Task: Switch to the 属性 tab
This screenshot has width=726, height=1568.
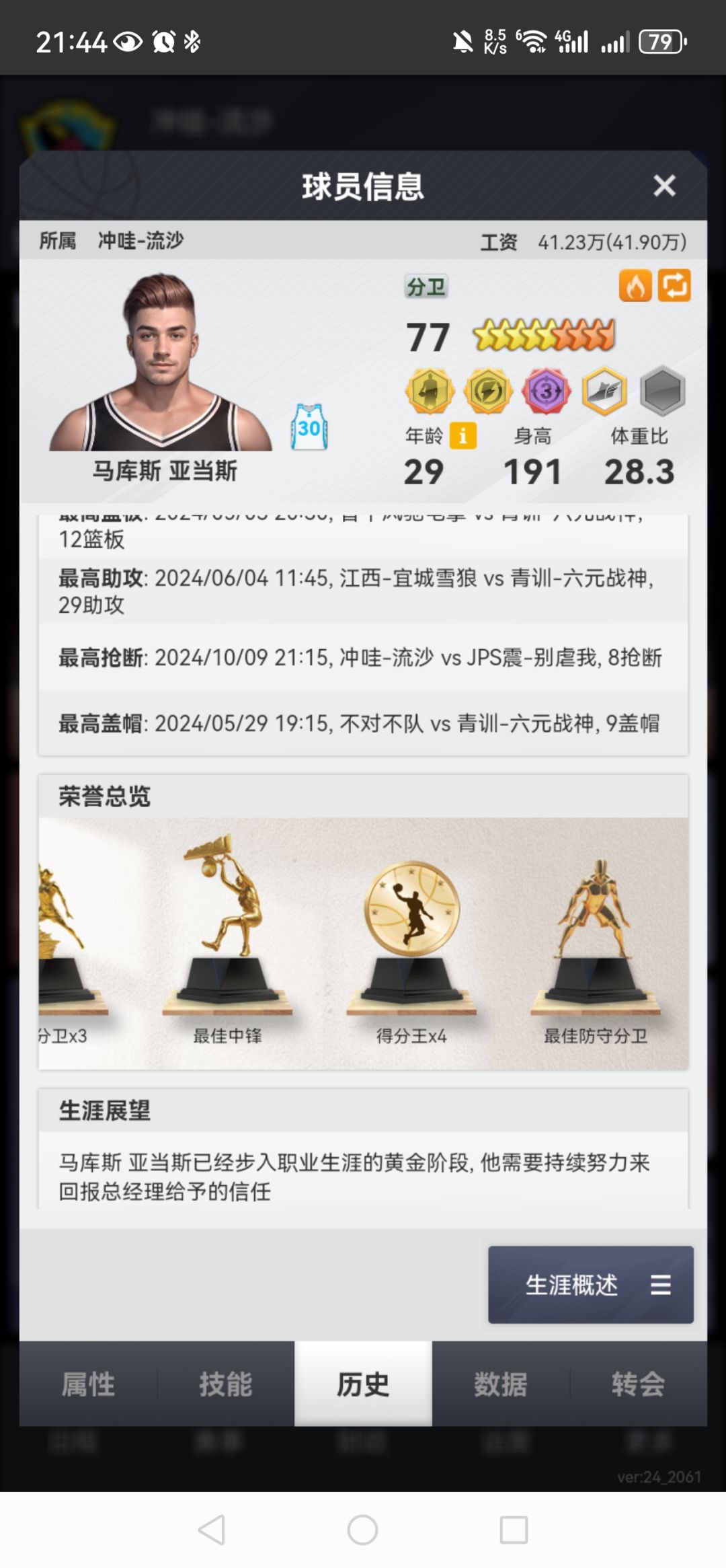Action: [88, 1384]
